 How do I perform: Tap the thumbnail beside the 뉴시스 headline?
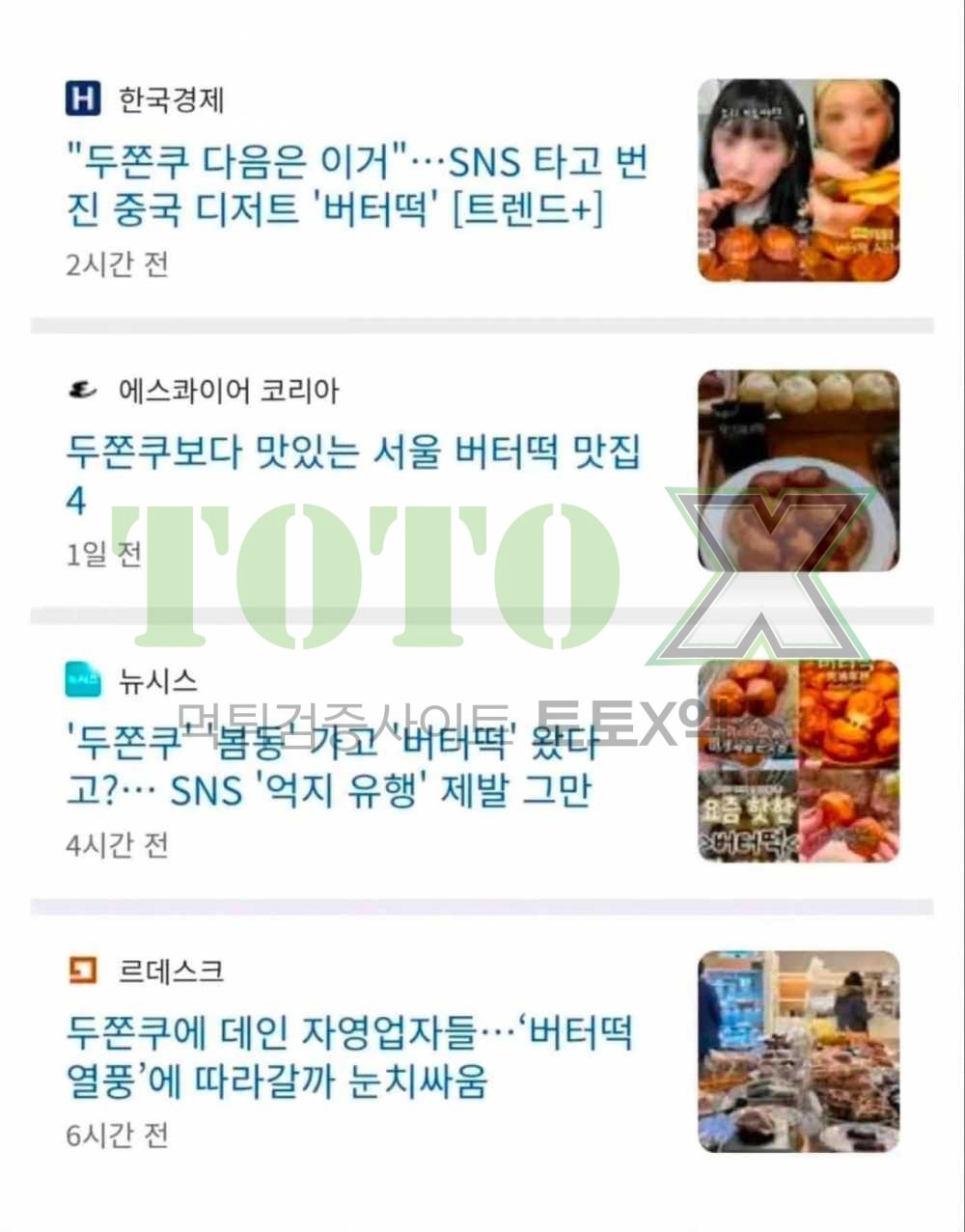click(799, 761)
